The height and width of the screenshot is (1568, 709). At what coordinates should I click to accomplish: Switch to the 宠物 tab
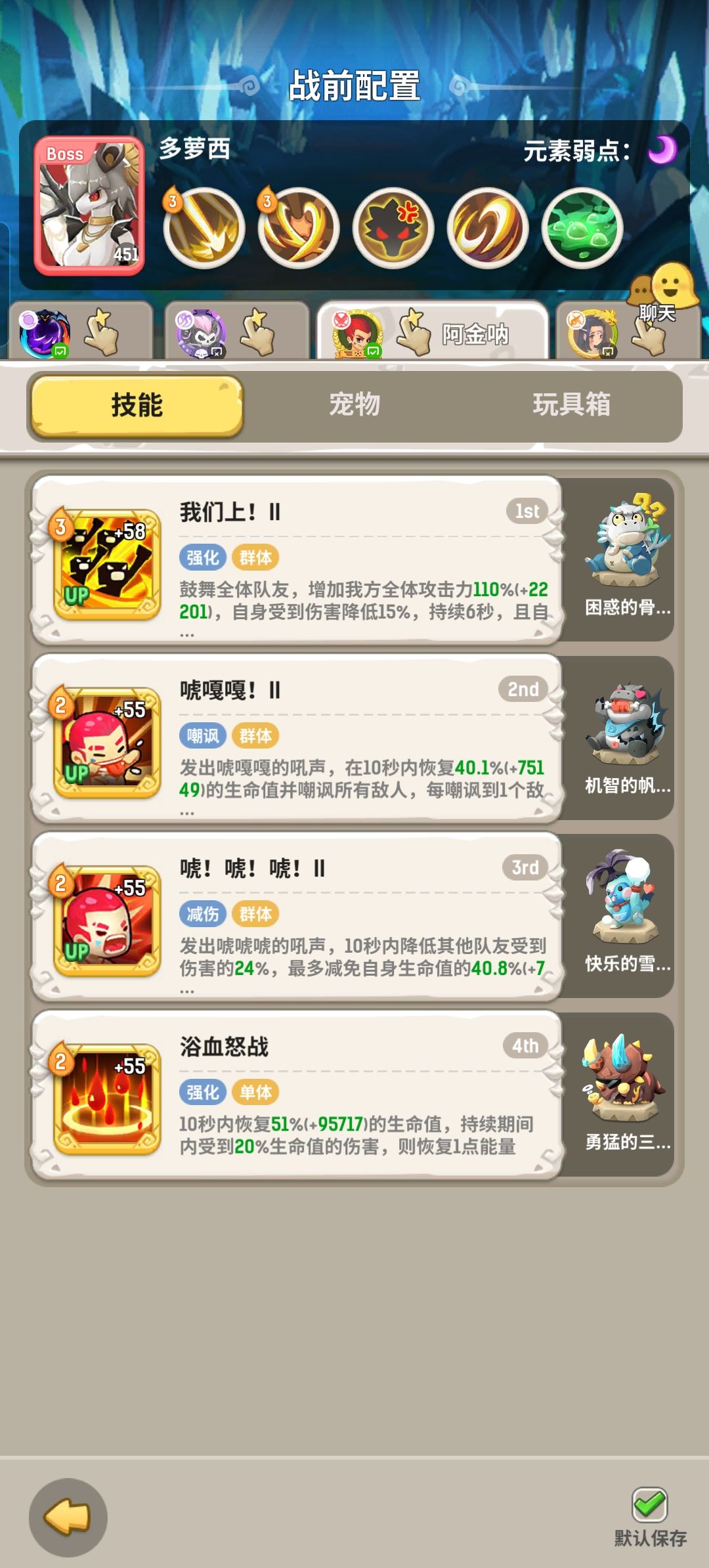pos(354,406)
